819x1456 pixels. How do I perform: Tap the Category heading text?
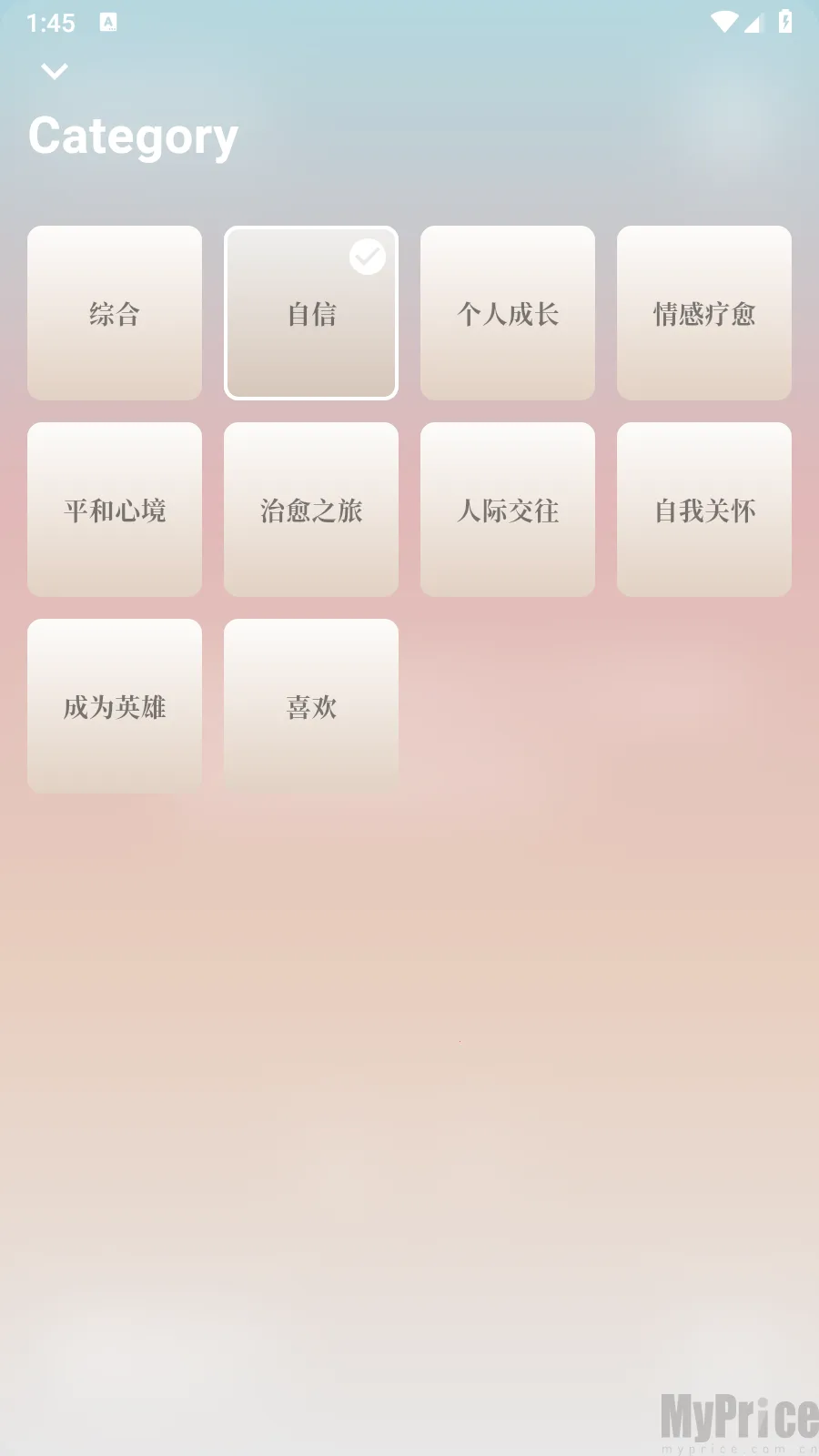click(133, 135)
